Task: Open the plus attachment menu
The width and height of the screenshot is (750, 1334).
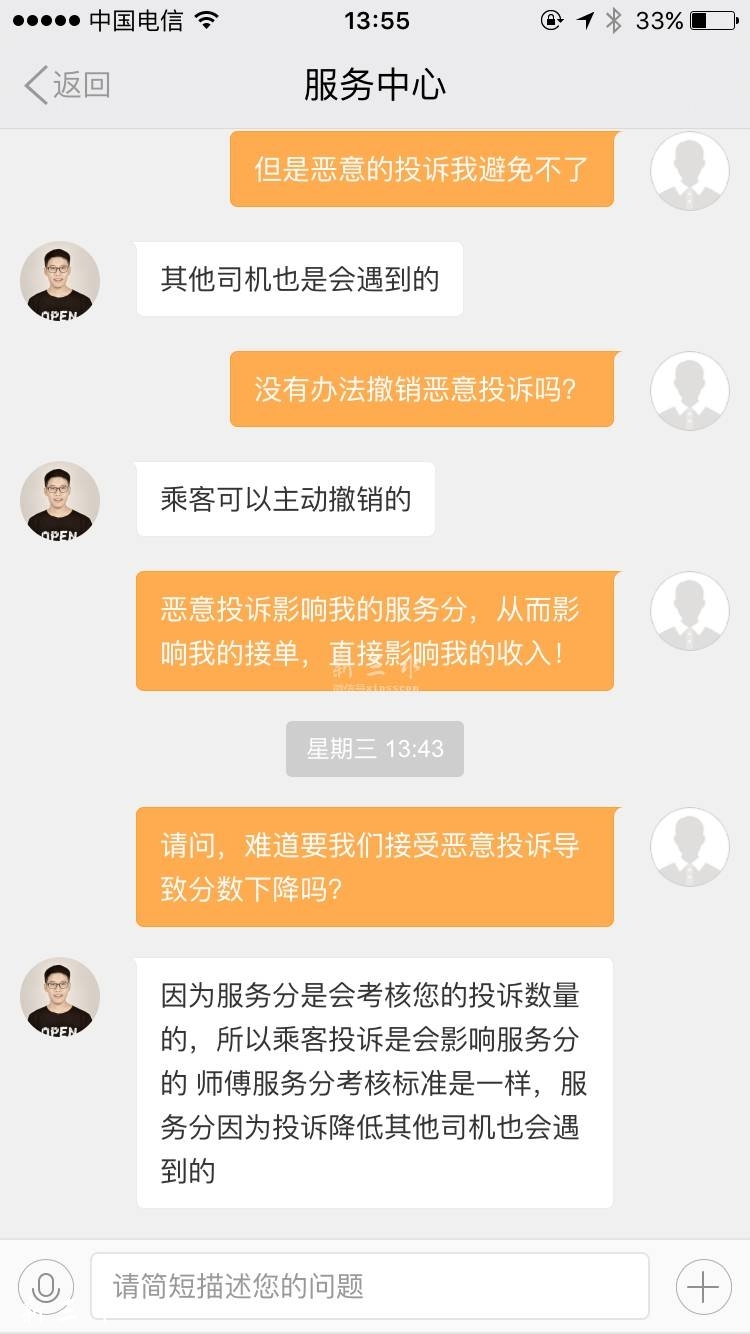Action: 703,1286
